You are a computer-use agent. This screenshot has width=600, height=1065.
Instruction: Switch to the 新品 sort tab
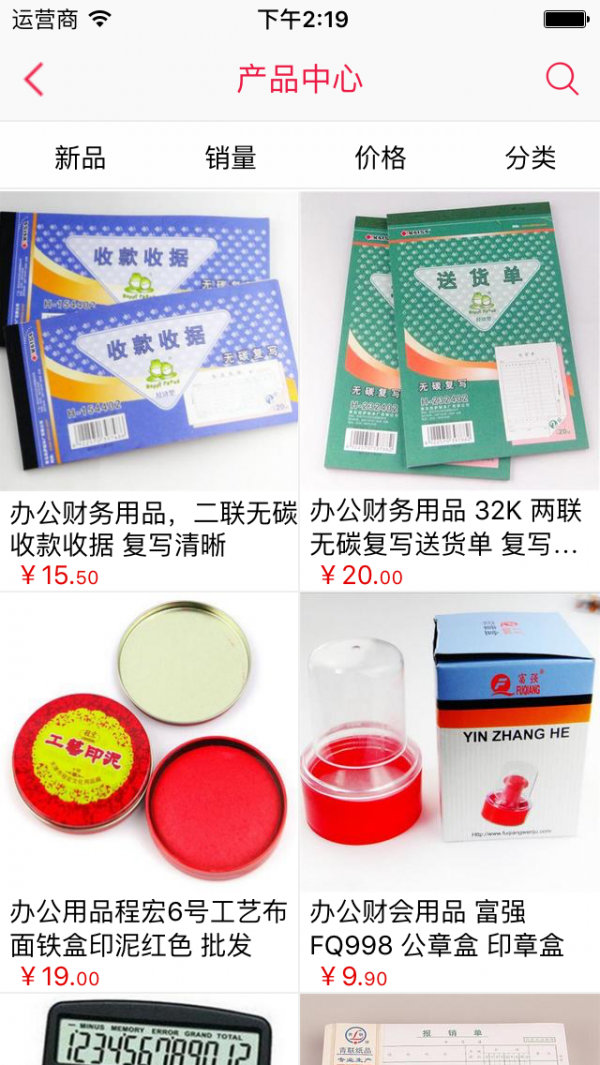click(x=80, y=157)
